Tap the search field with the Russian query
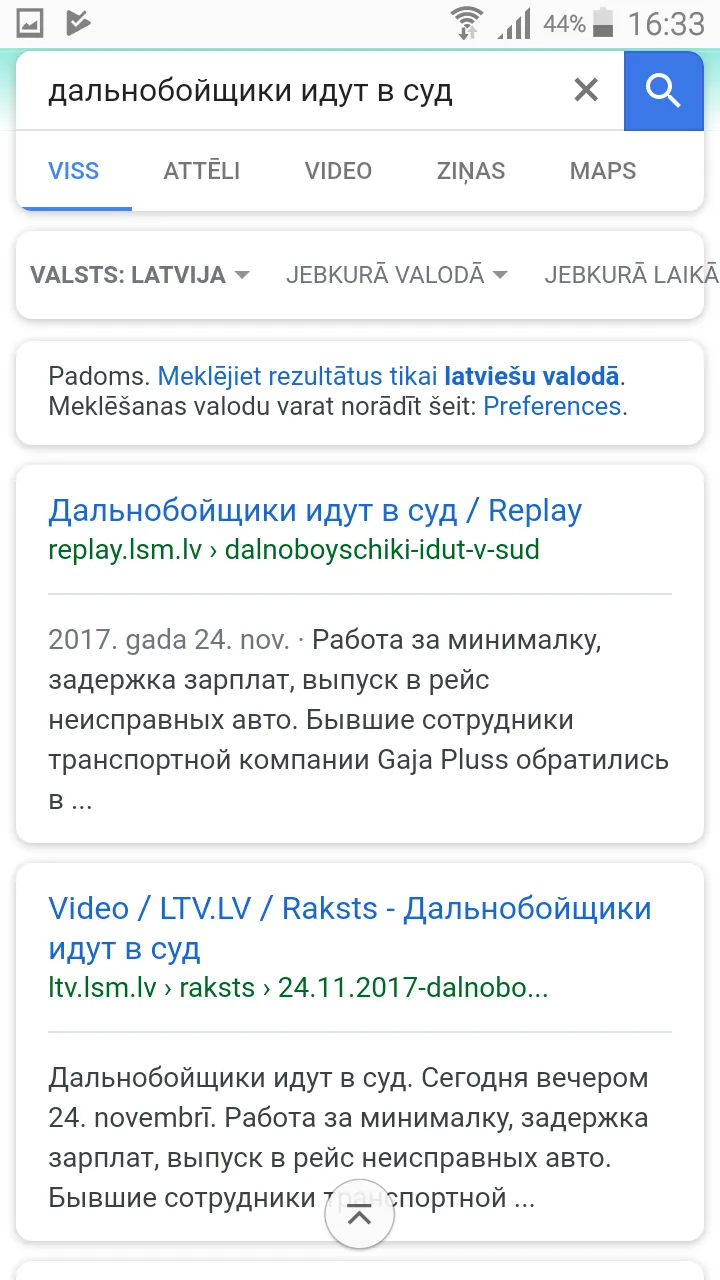This screenshot has width=720, height=1280. point(300,91)
